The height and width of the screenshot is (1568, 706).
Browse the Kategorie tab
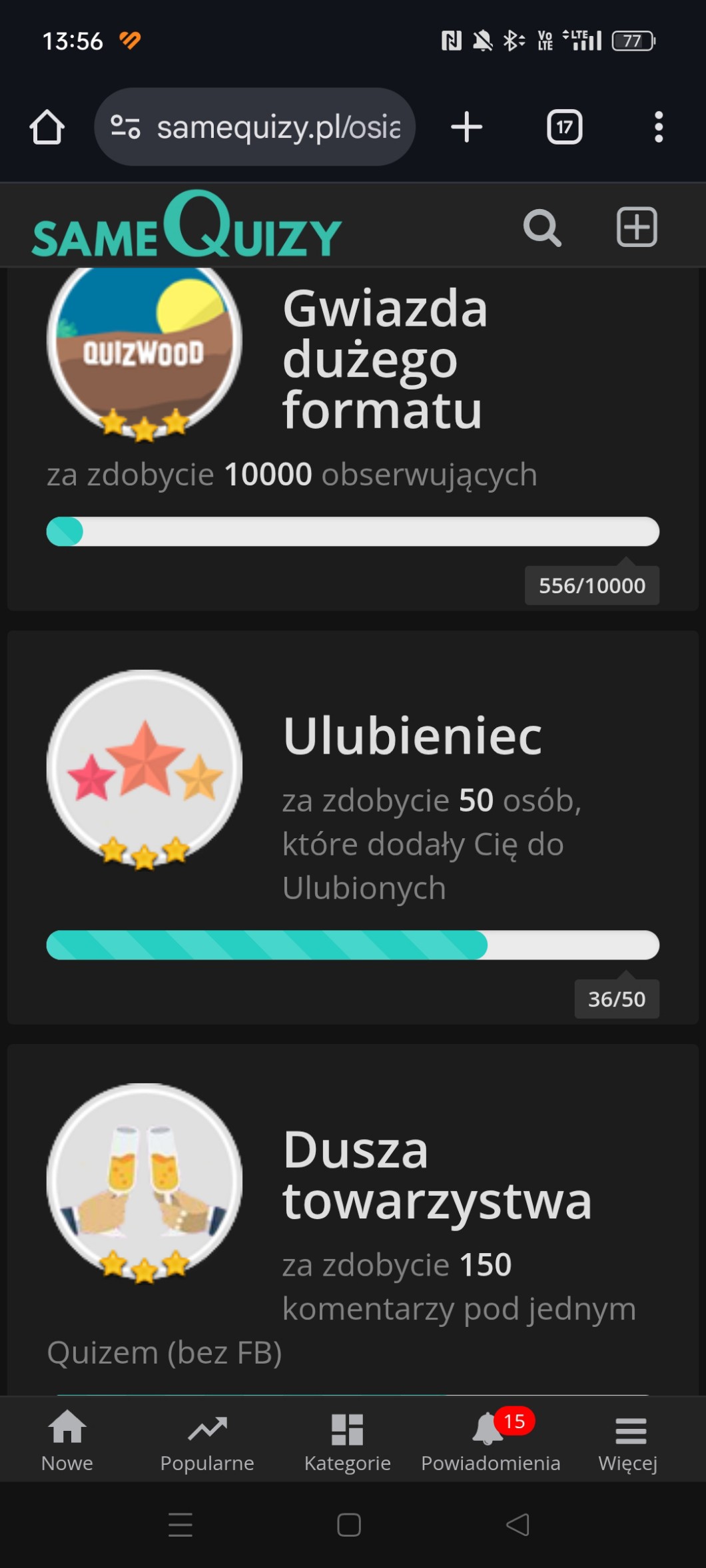pos(347,1440)
